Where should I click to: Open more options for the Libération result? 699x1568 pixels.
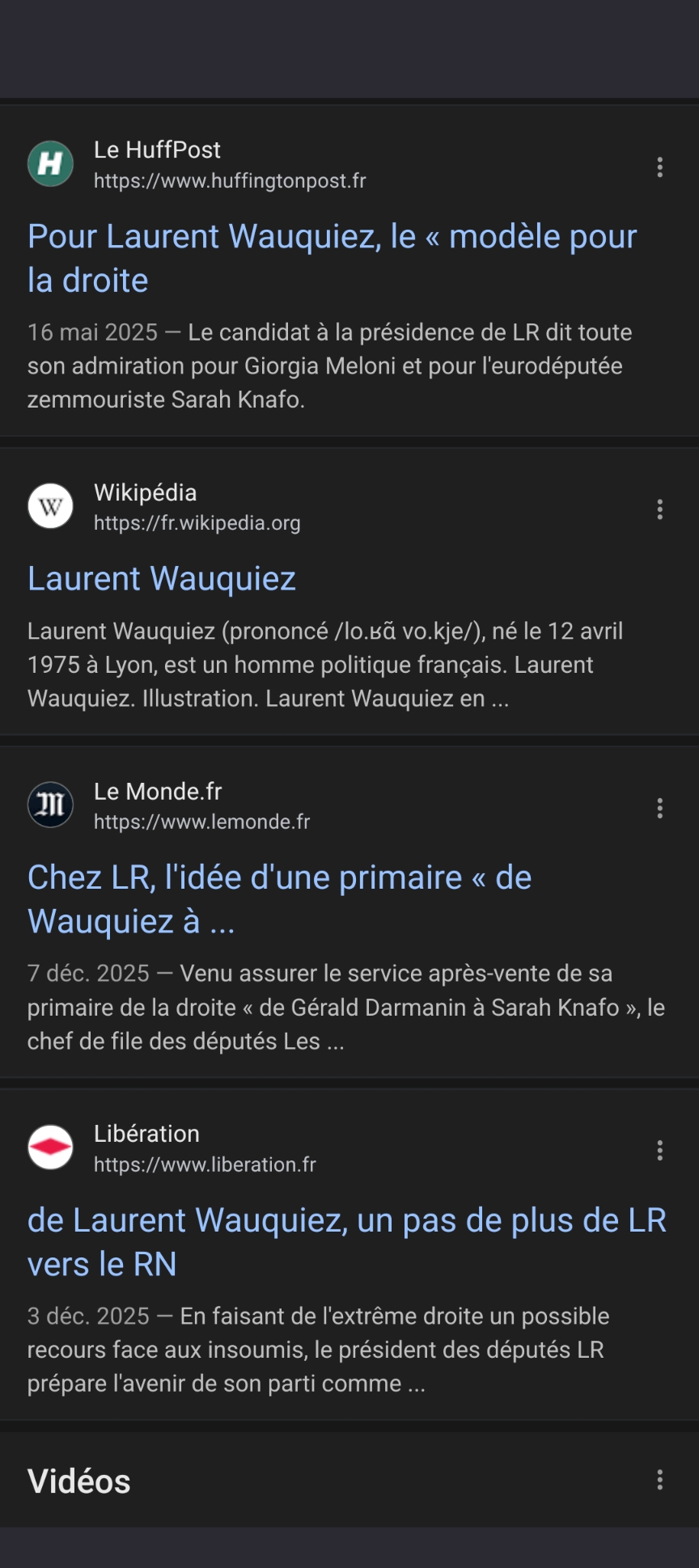660,1151
